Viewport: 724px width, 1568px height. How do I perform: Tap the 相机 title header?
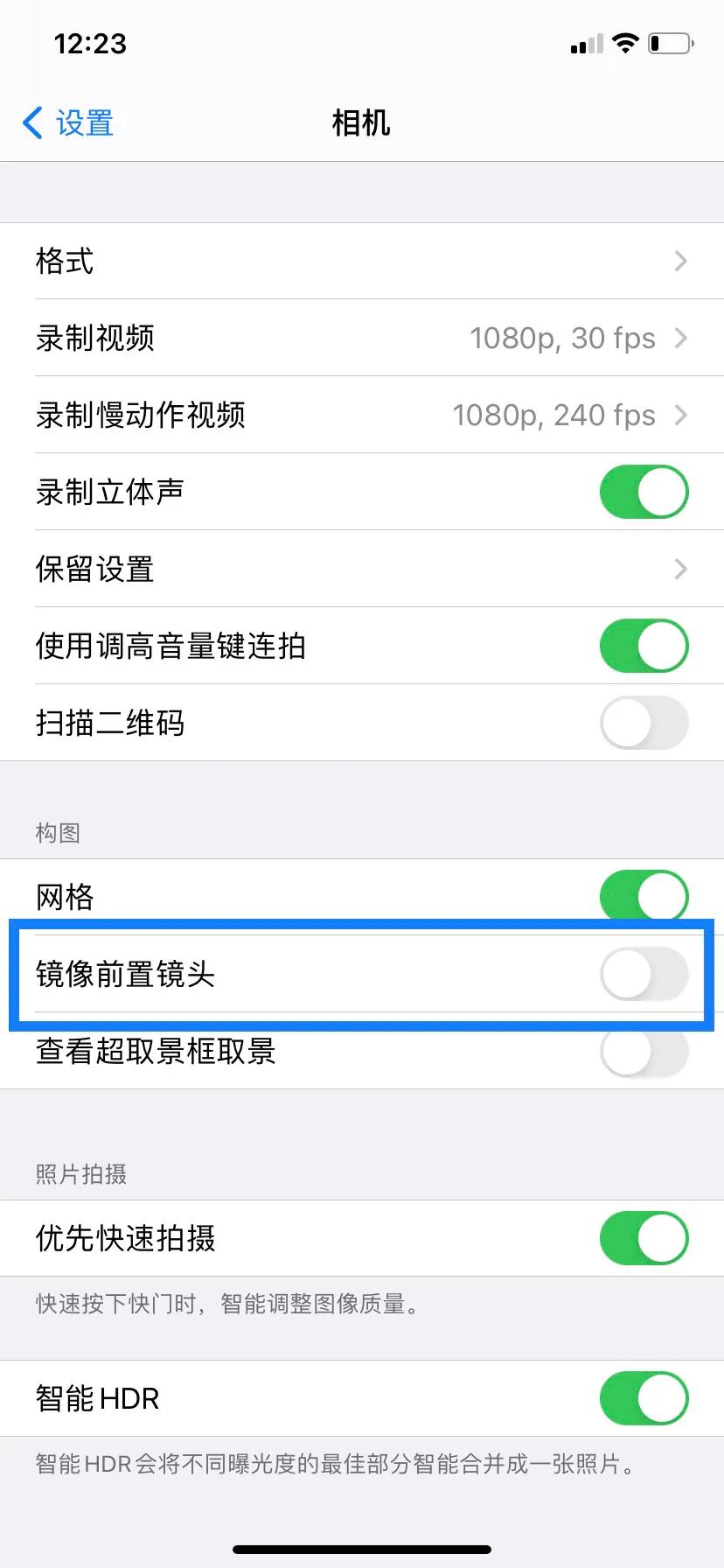click(361, 123)
